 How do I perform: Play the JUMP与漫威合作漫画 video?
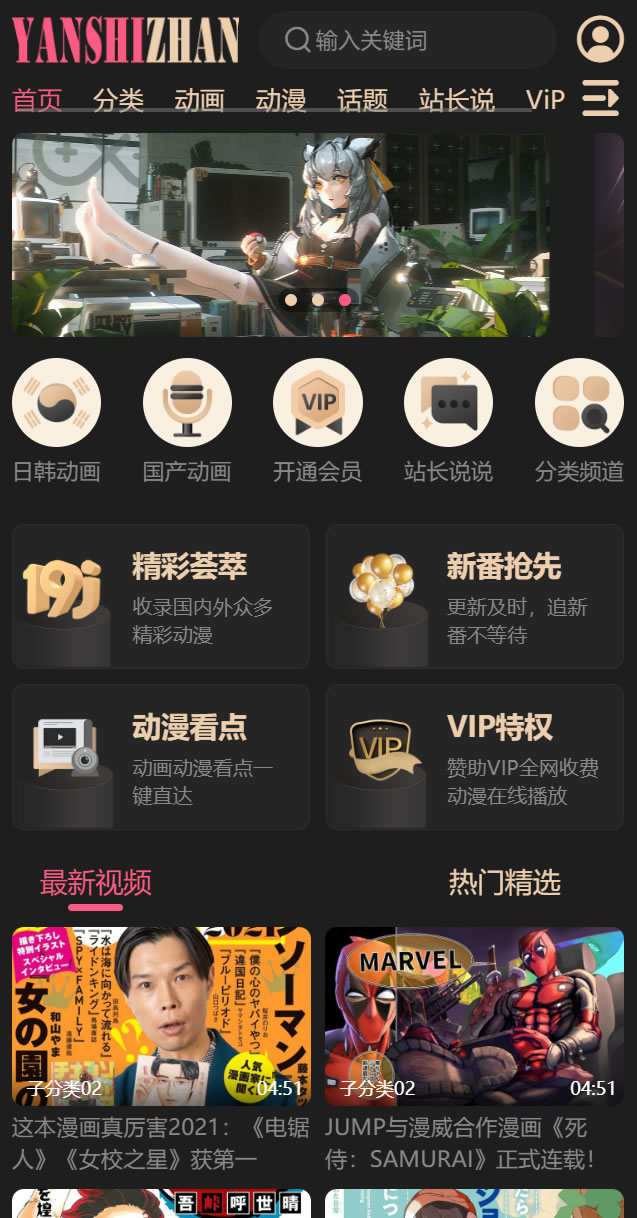pos(474,1016)
